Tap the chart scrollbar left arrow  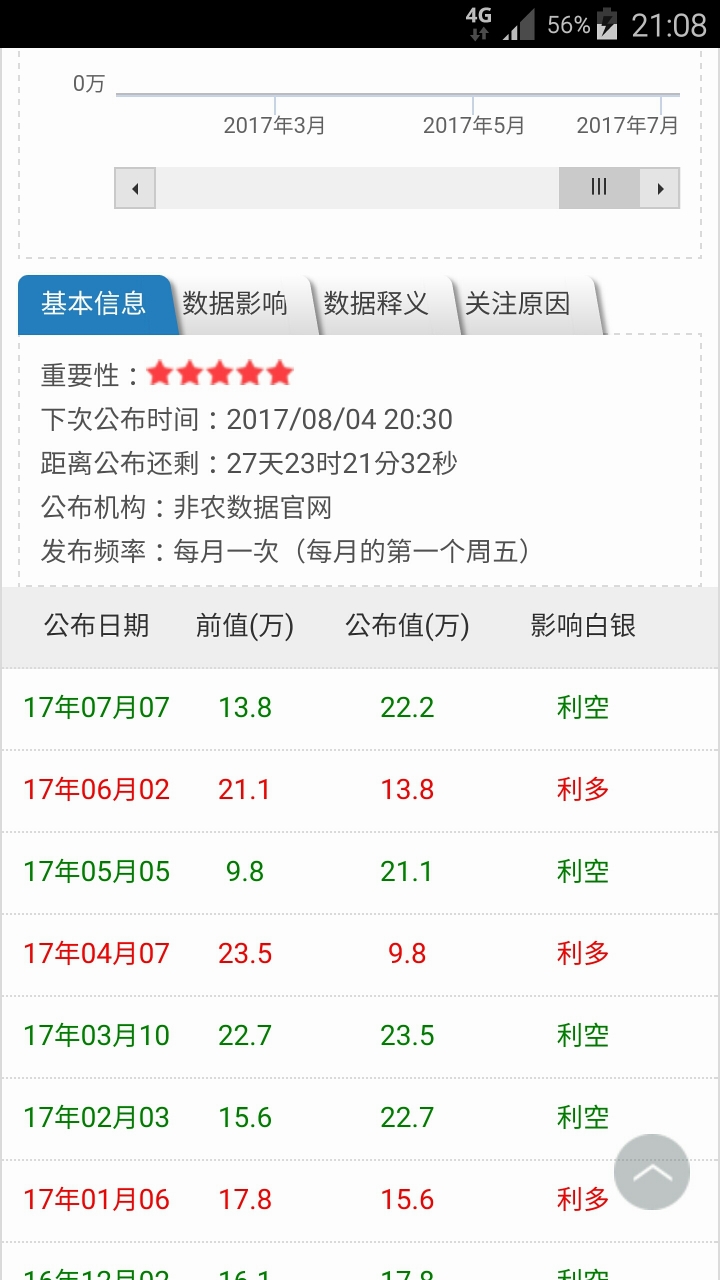point(135,188)
